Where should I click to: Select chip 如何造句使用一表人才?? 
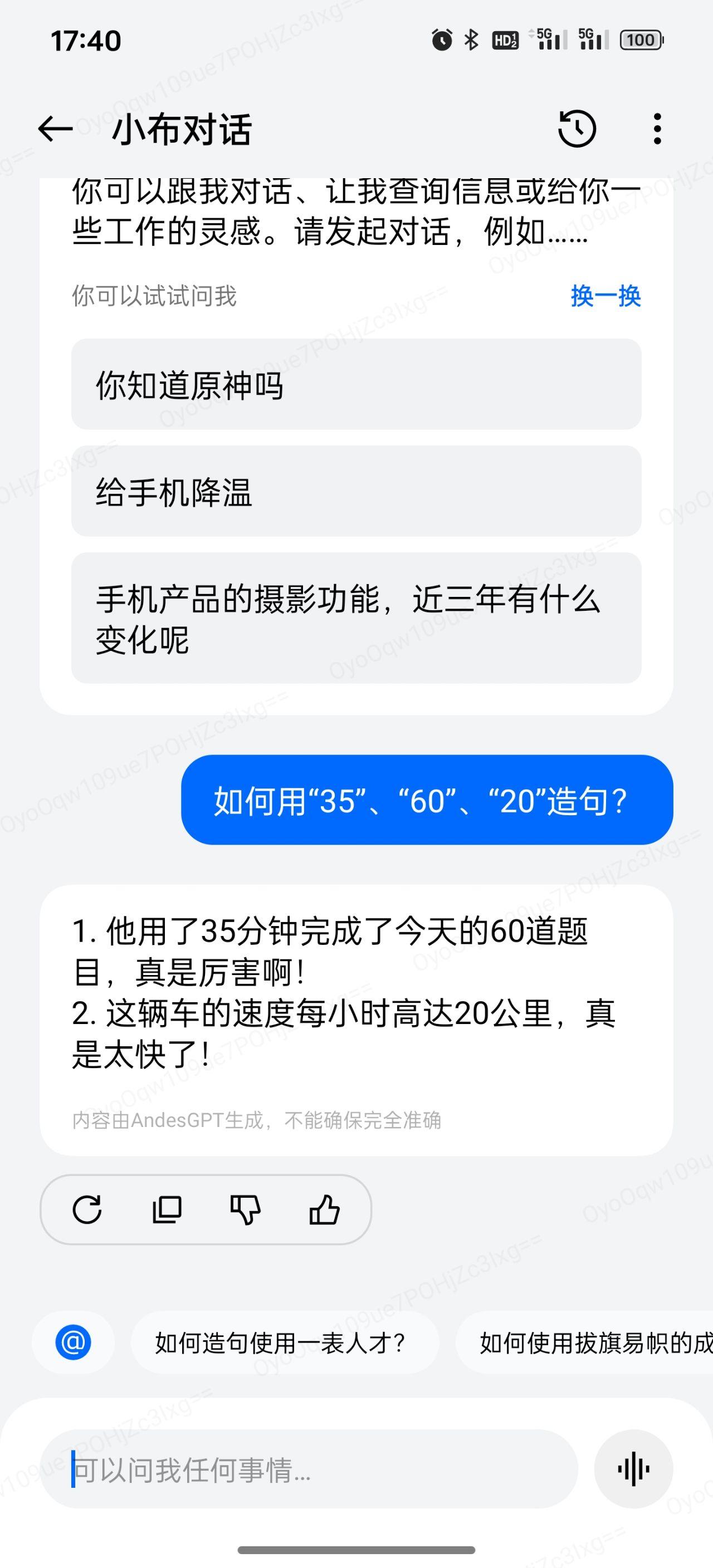pos(284,1342)
